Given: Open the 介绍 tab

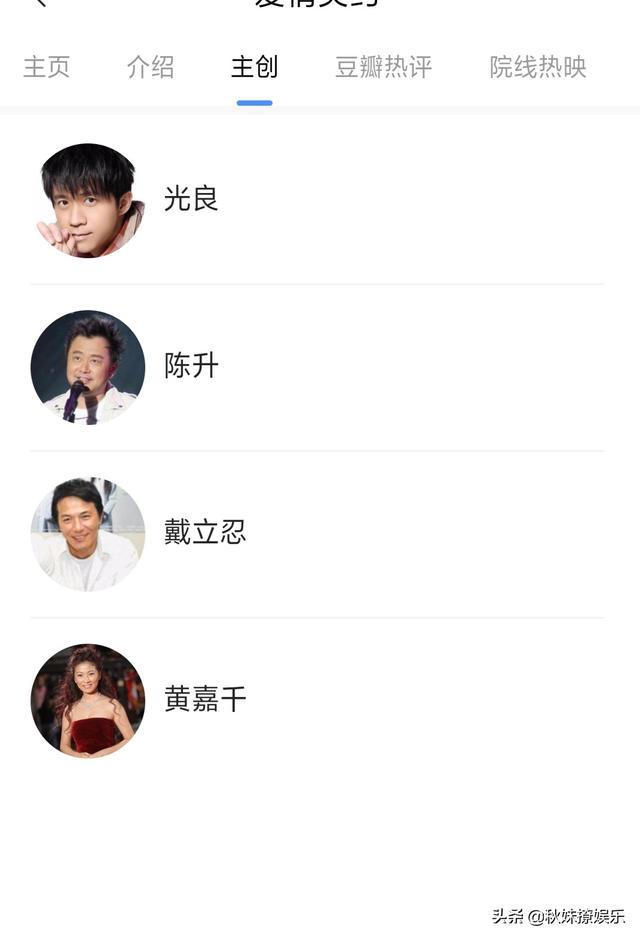Looking at the screenshot, I should click(151, 67).
